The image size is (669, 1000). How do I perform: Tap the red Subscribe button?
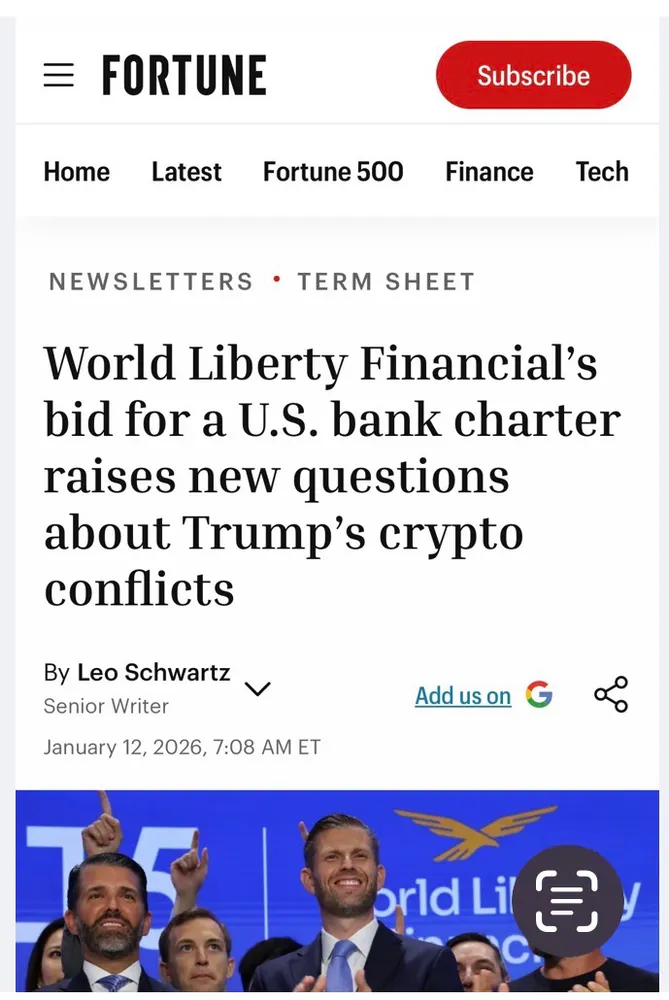click(x=533, y=75)
